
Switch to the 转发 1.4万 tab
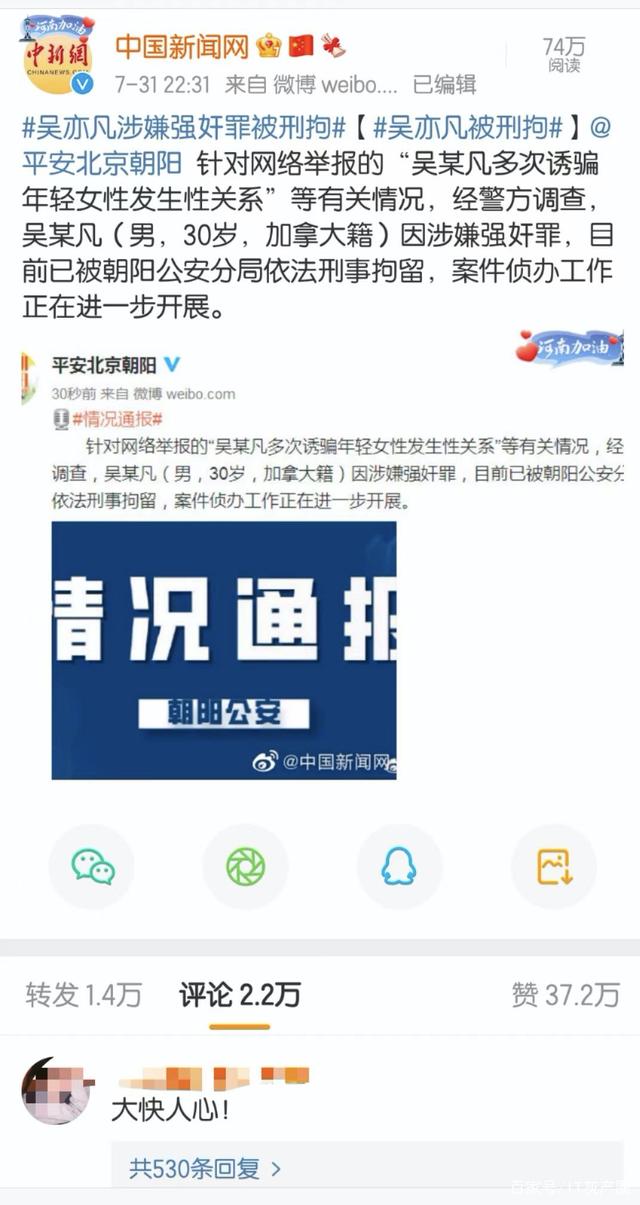point(84,994)
